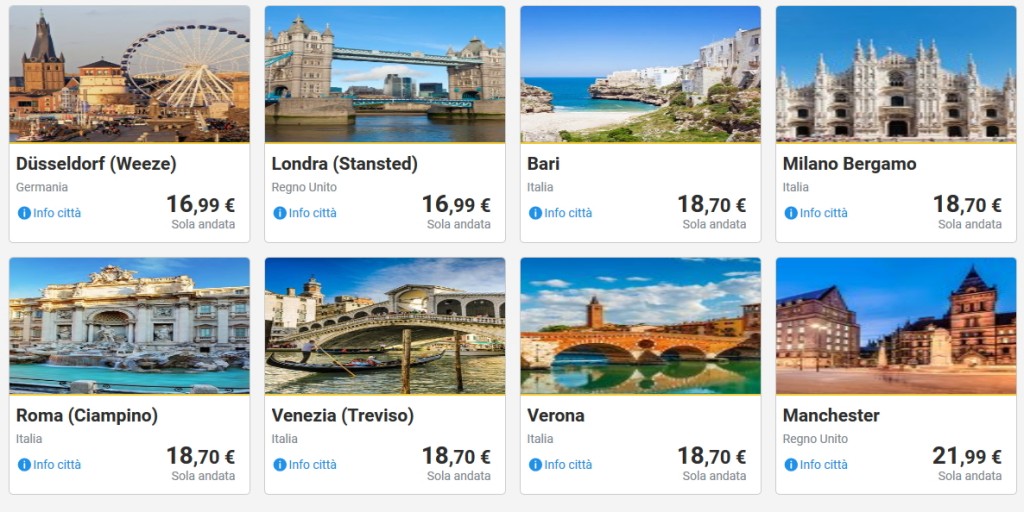The height and width of the screenshot is (512, 1024).
Task: See Info città for Roma (Ciampino)
Action: pos(50,465)
